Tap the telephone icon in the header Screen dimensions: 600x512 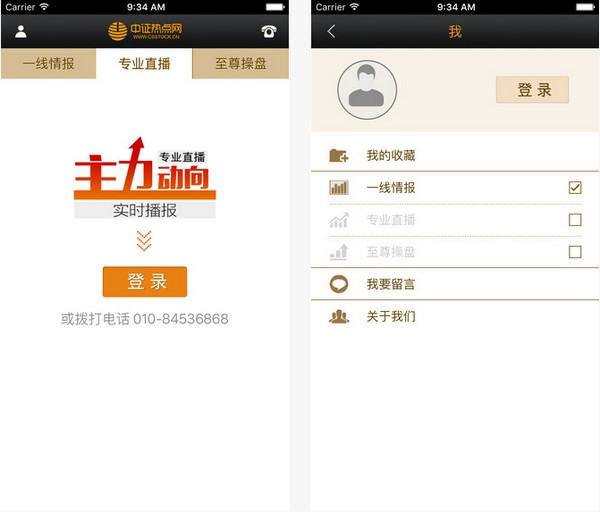coord(268,31)
